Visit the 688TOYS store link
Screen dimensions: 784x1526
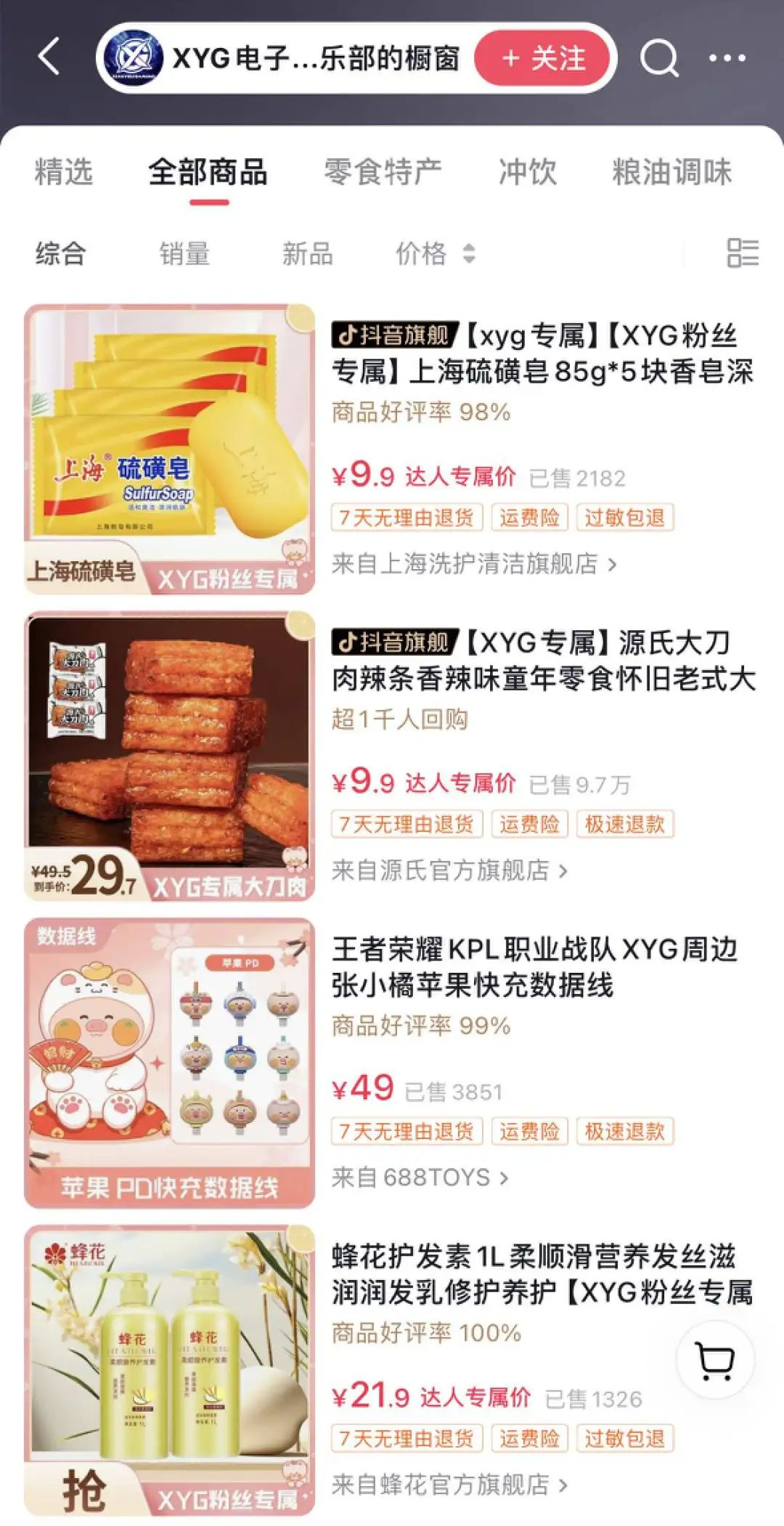point(420,1177)
